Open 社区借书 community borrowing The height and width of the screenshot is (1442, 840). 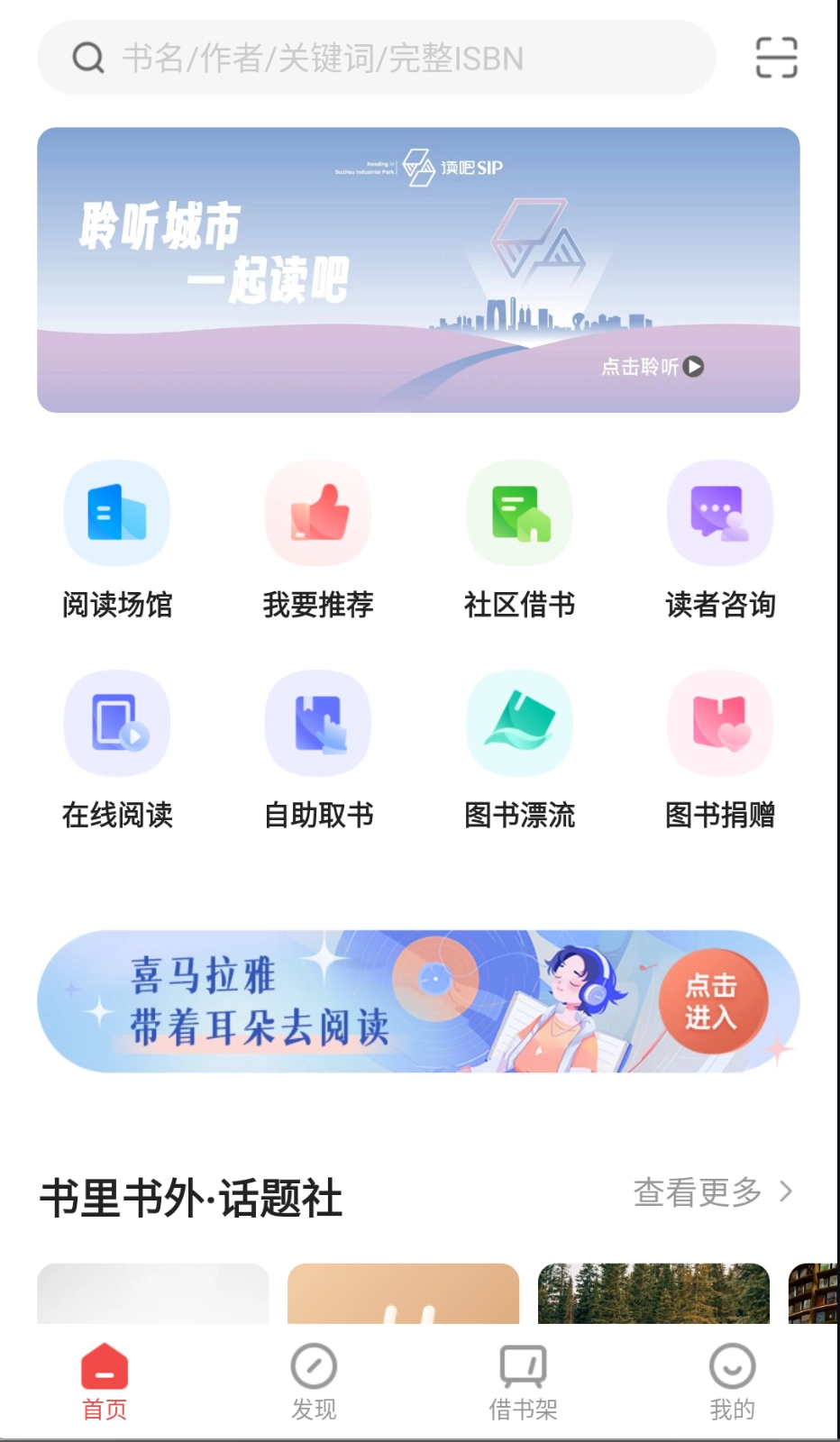pos(519,541)
